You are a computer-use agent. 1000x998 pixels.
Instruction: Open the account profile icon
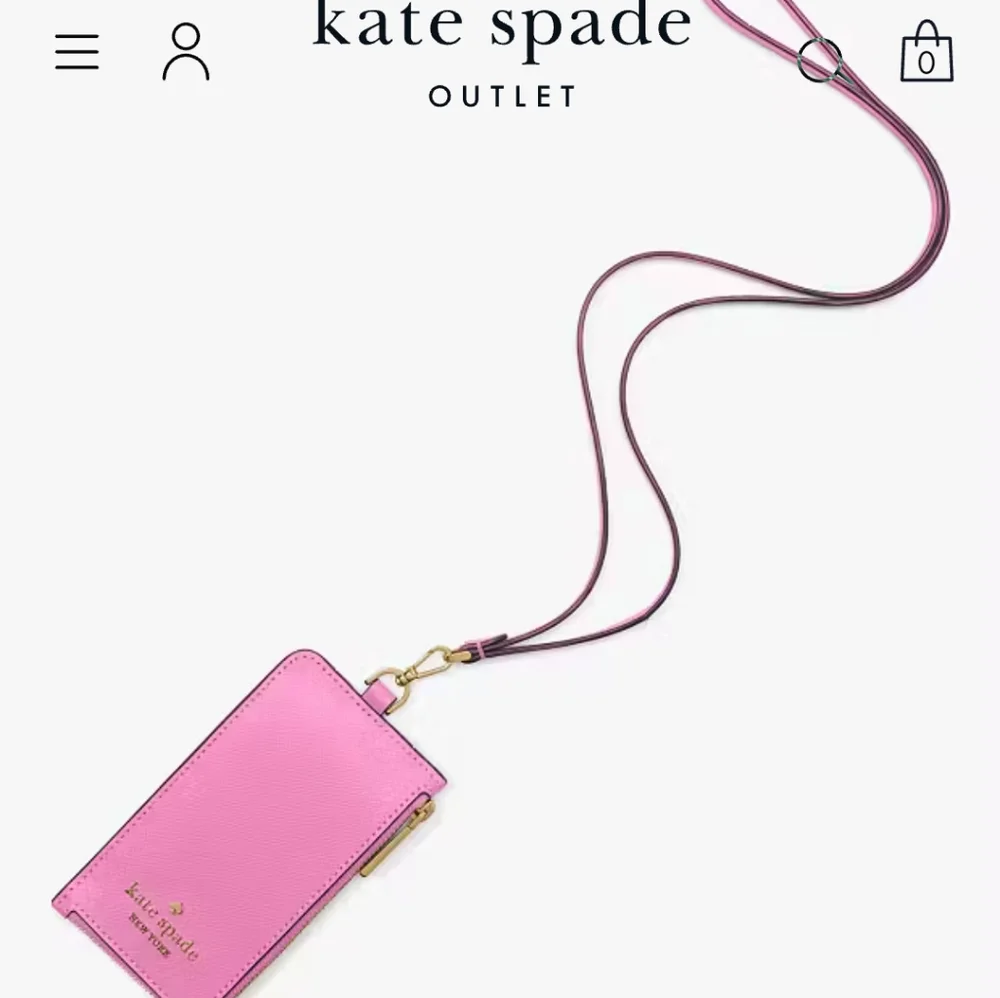coord(186,53)
